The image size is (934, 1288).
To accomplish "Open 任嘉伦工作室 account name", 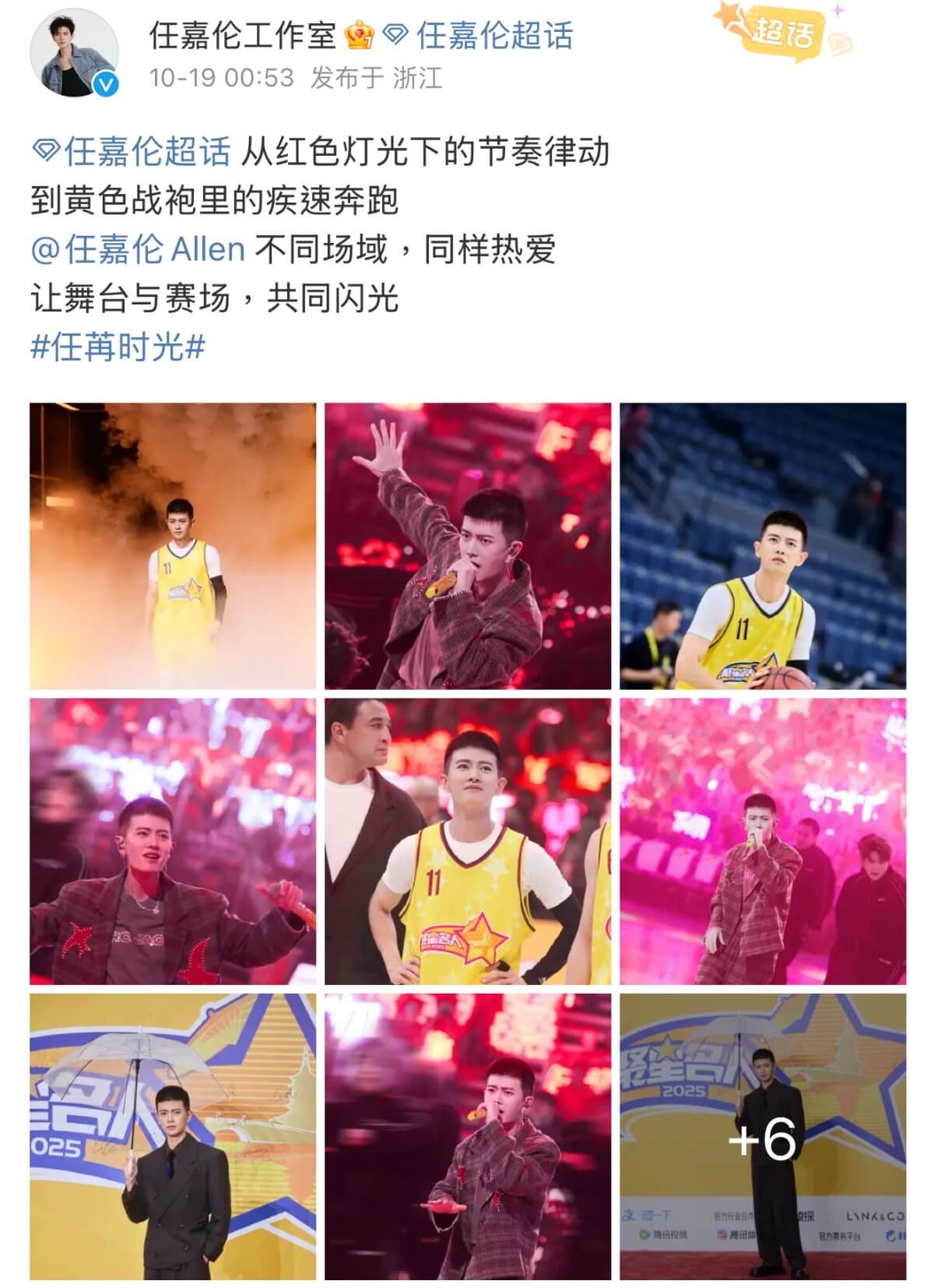I will click(243, 35).
